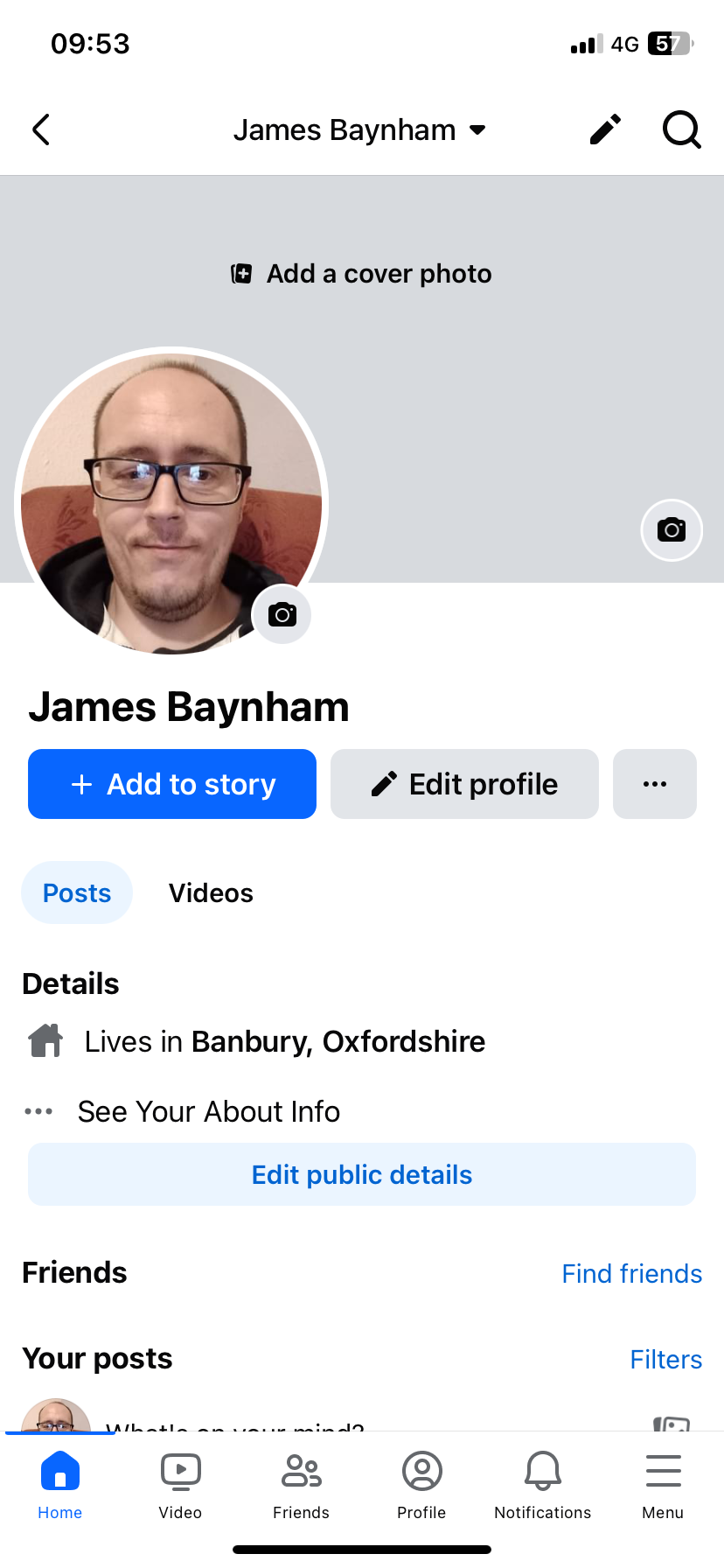Open the three-dot more options button

[655, 784]
